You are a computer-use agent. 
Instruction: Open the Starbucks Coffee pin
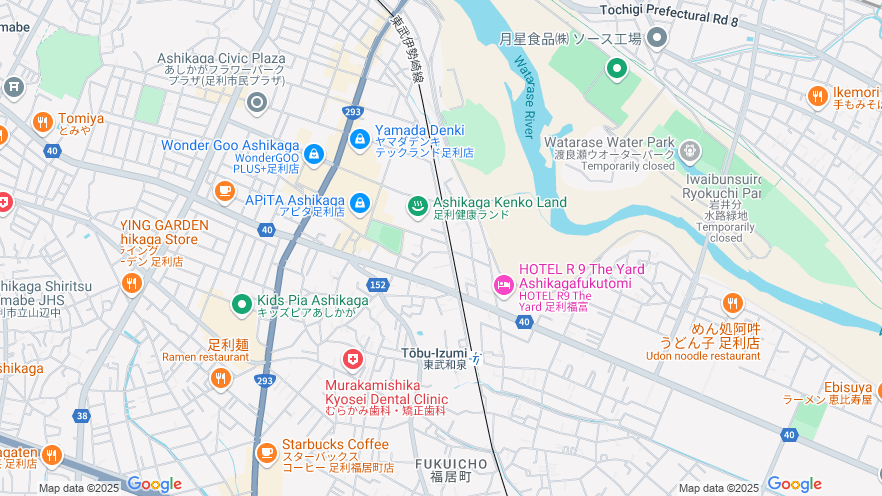(x=266, y=453)
